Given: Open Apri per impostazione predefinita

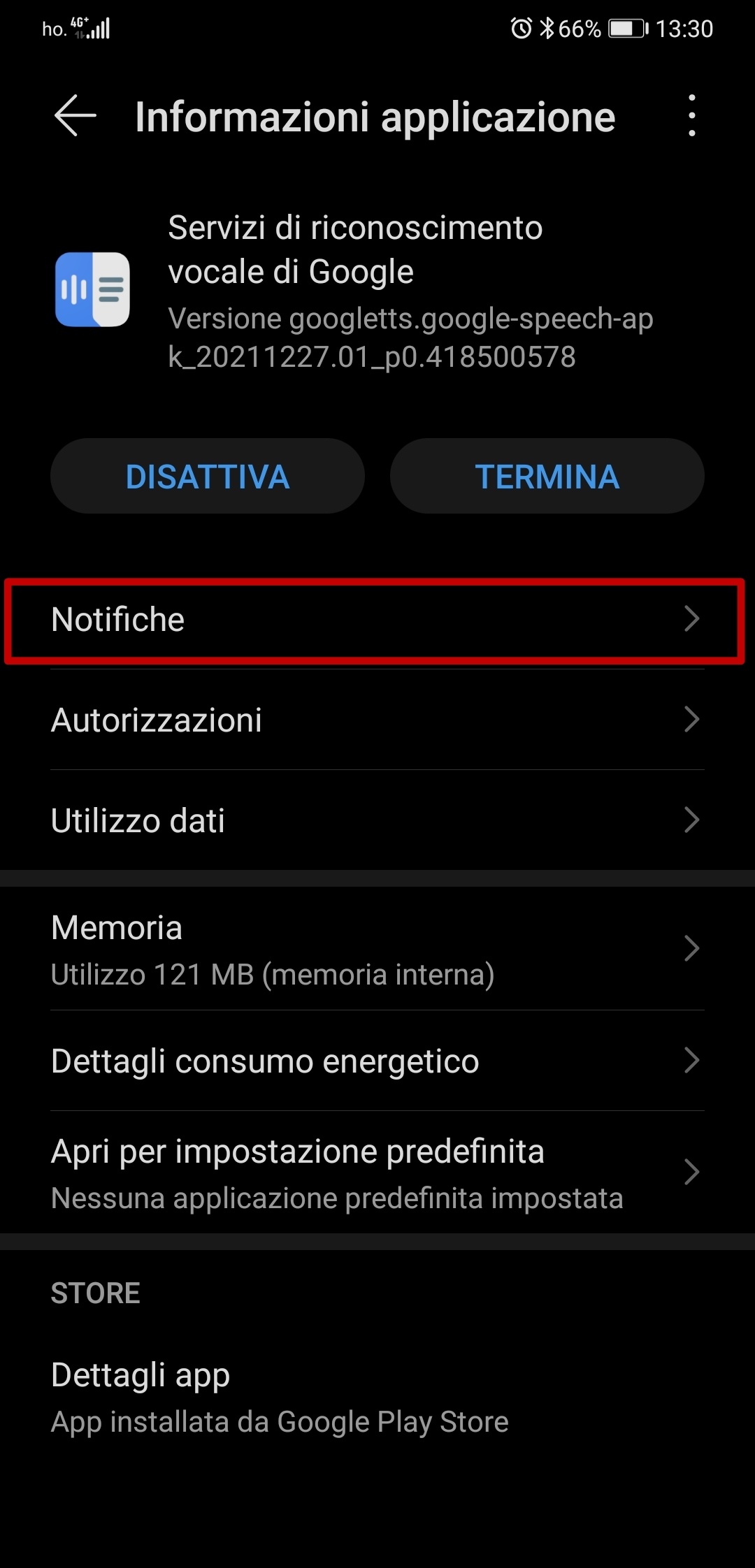Looking at the screenshot, I should click(x=377, y=1173).
